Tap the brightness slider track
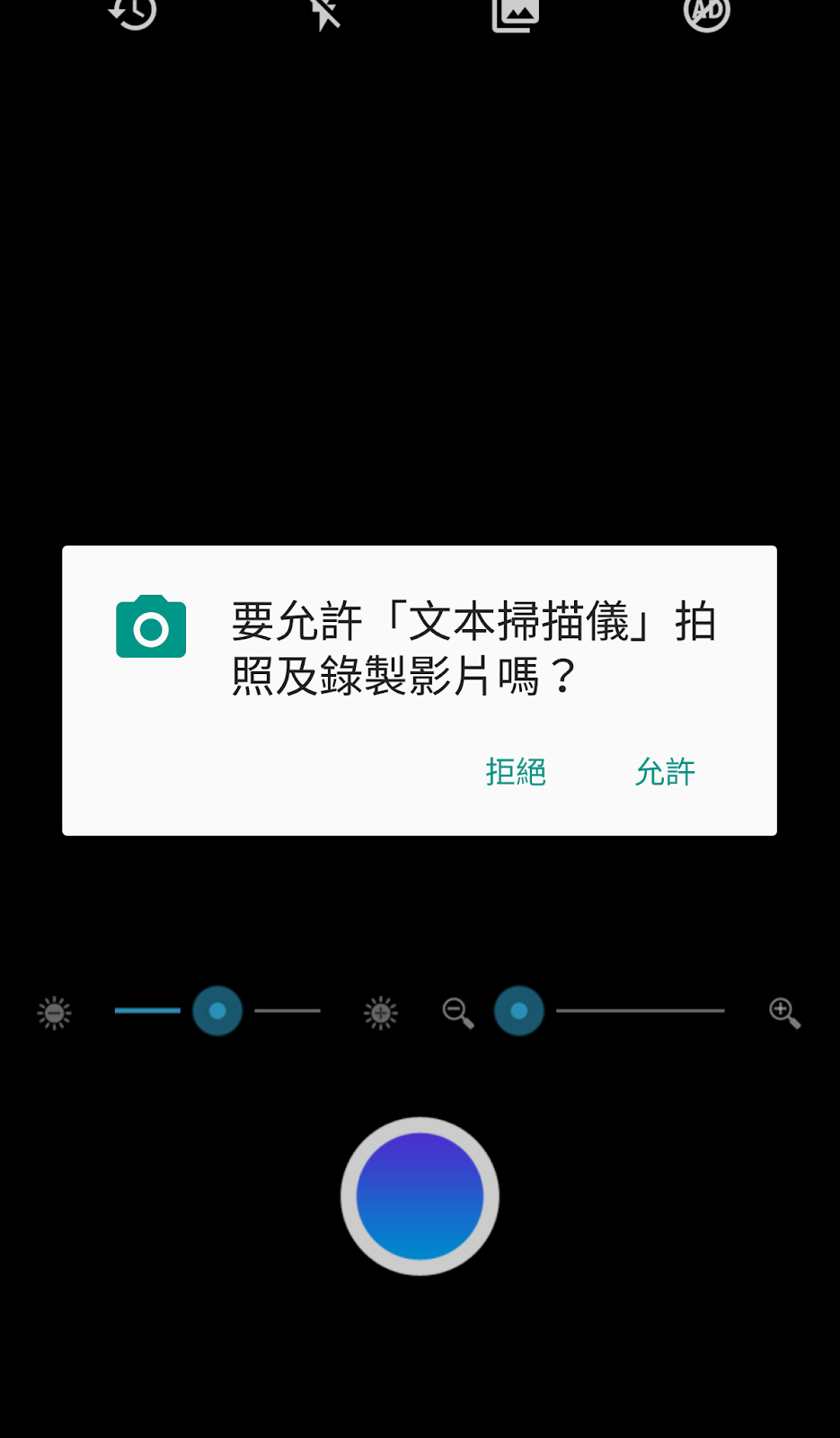 (217, 1011)
